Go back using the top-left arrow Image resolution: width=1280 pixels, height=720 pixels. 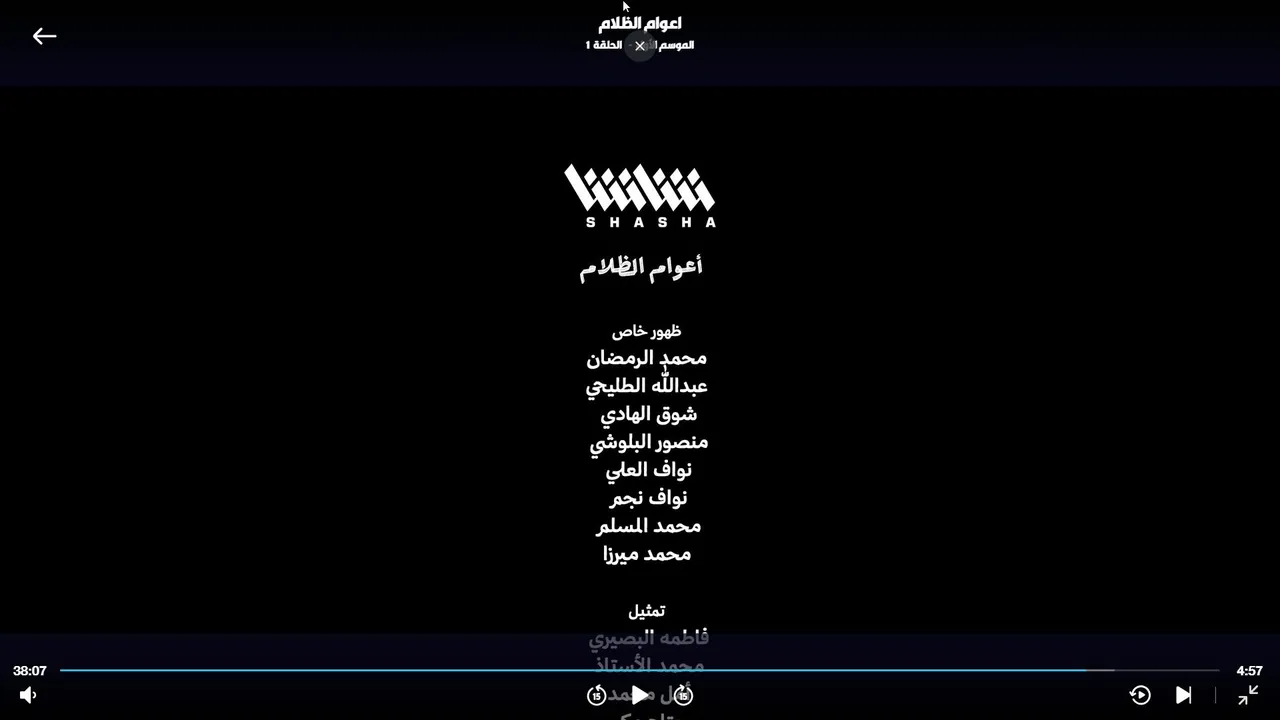[44, 37]
